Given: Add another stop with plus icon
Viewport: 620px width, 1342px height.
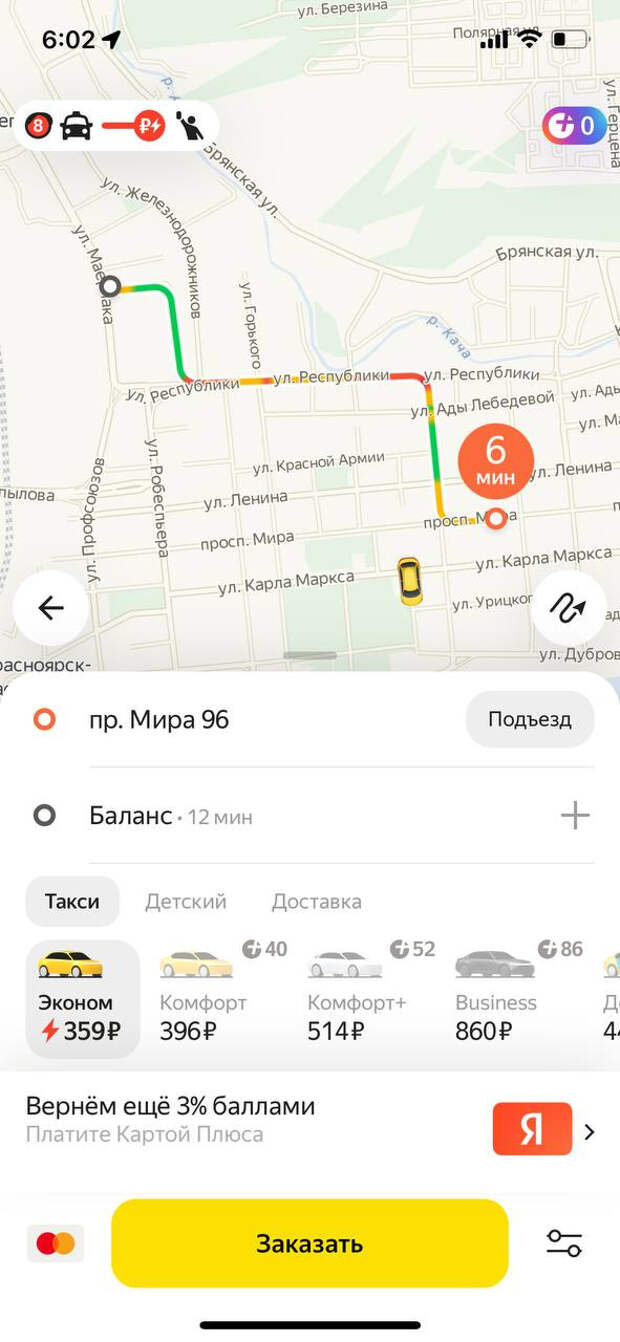Looking at the screenshot, I should click(575, 816).
